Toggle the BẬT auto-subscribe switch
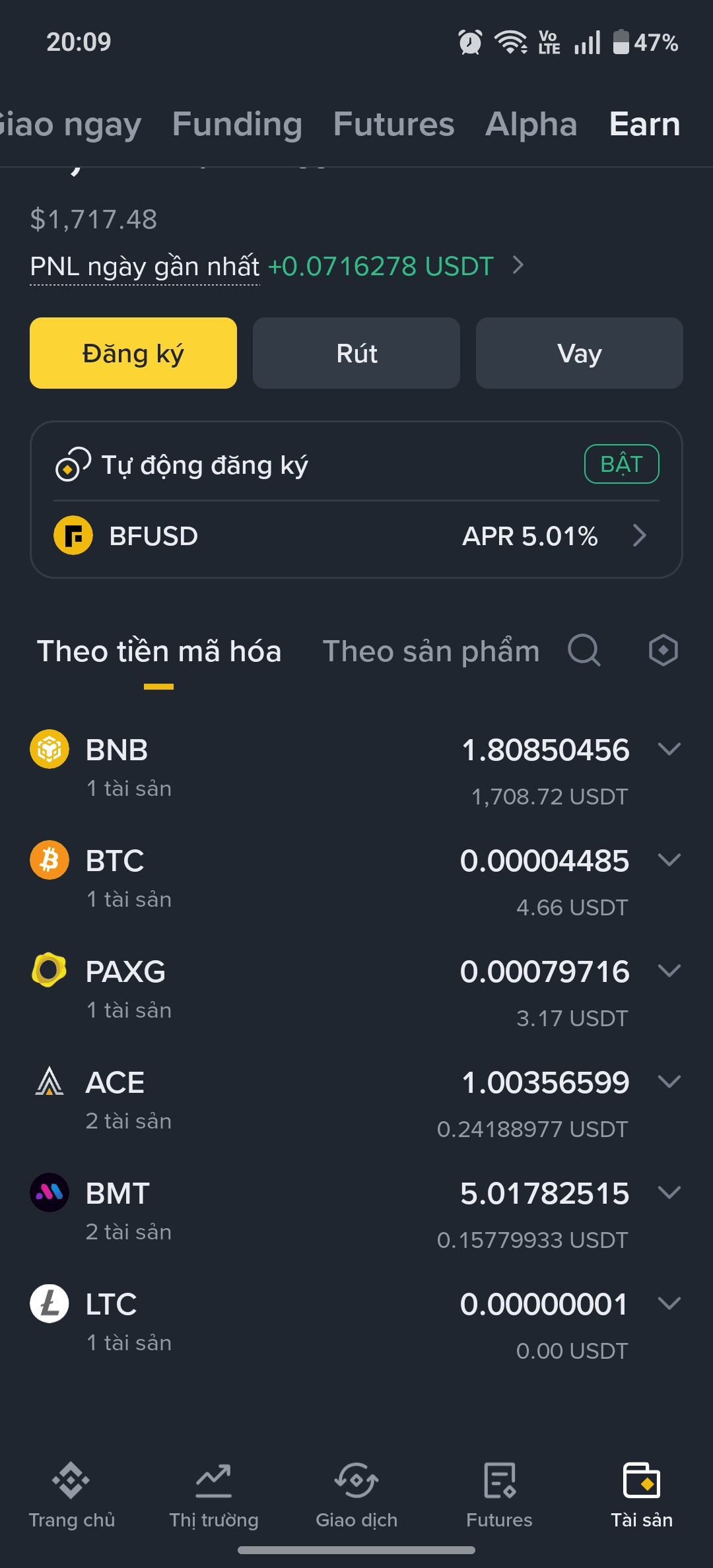Viewport: 713px width, 1568px height. (621, 464)
